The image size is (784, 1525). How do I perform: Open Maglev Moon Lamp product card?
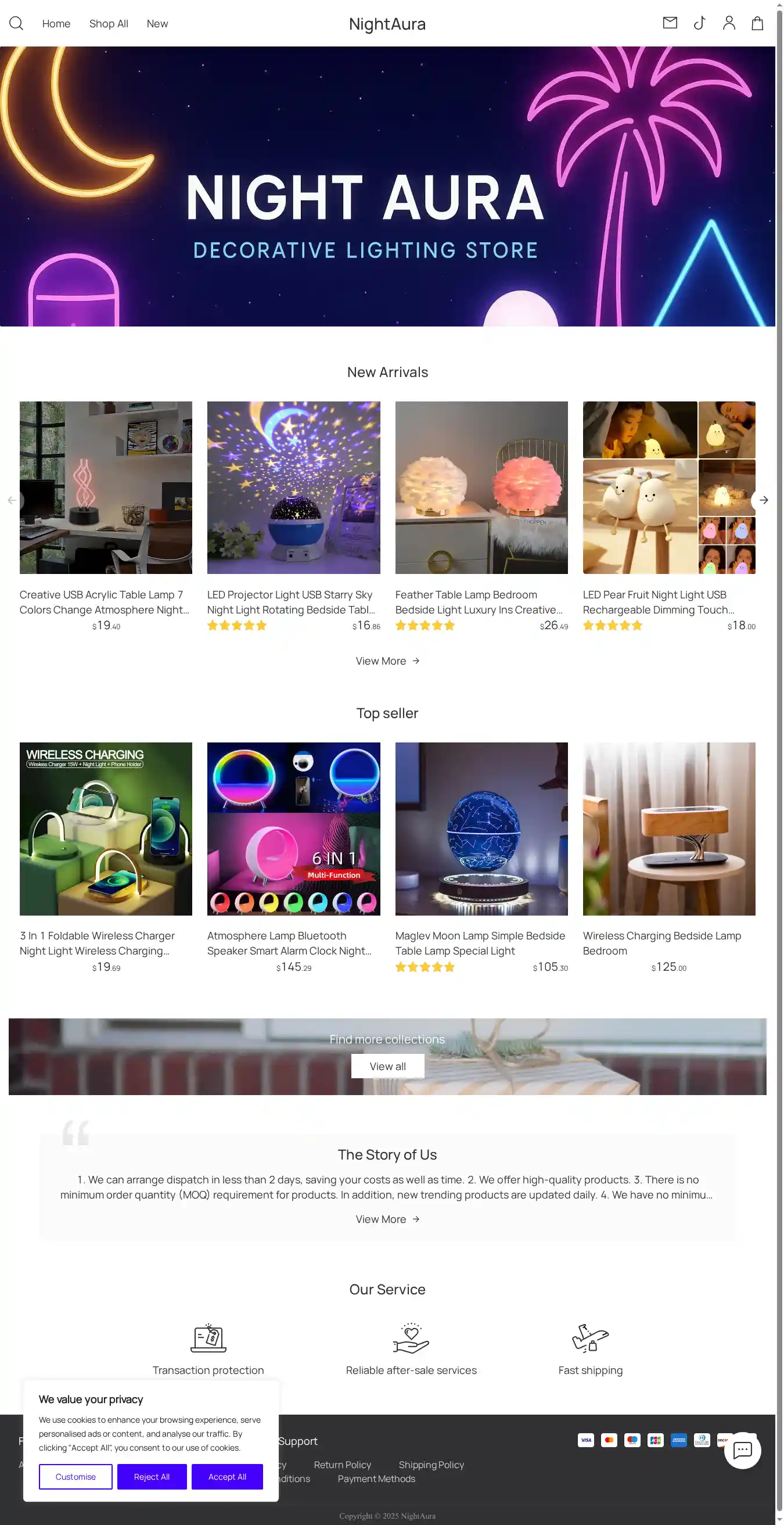[x=481, y=829]
